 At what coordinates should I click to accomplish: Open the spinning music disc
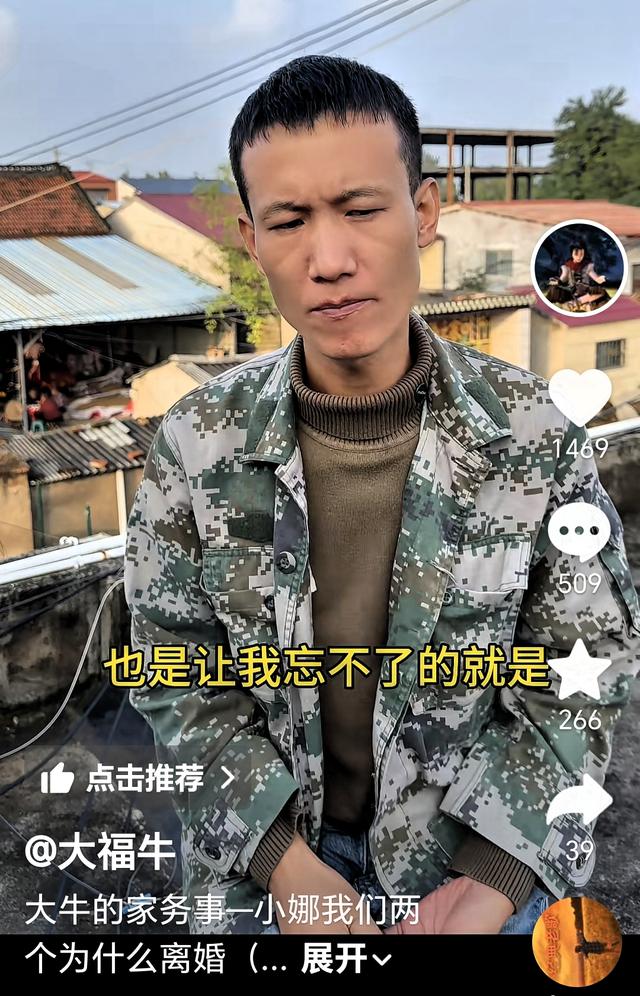point(577,941)
